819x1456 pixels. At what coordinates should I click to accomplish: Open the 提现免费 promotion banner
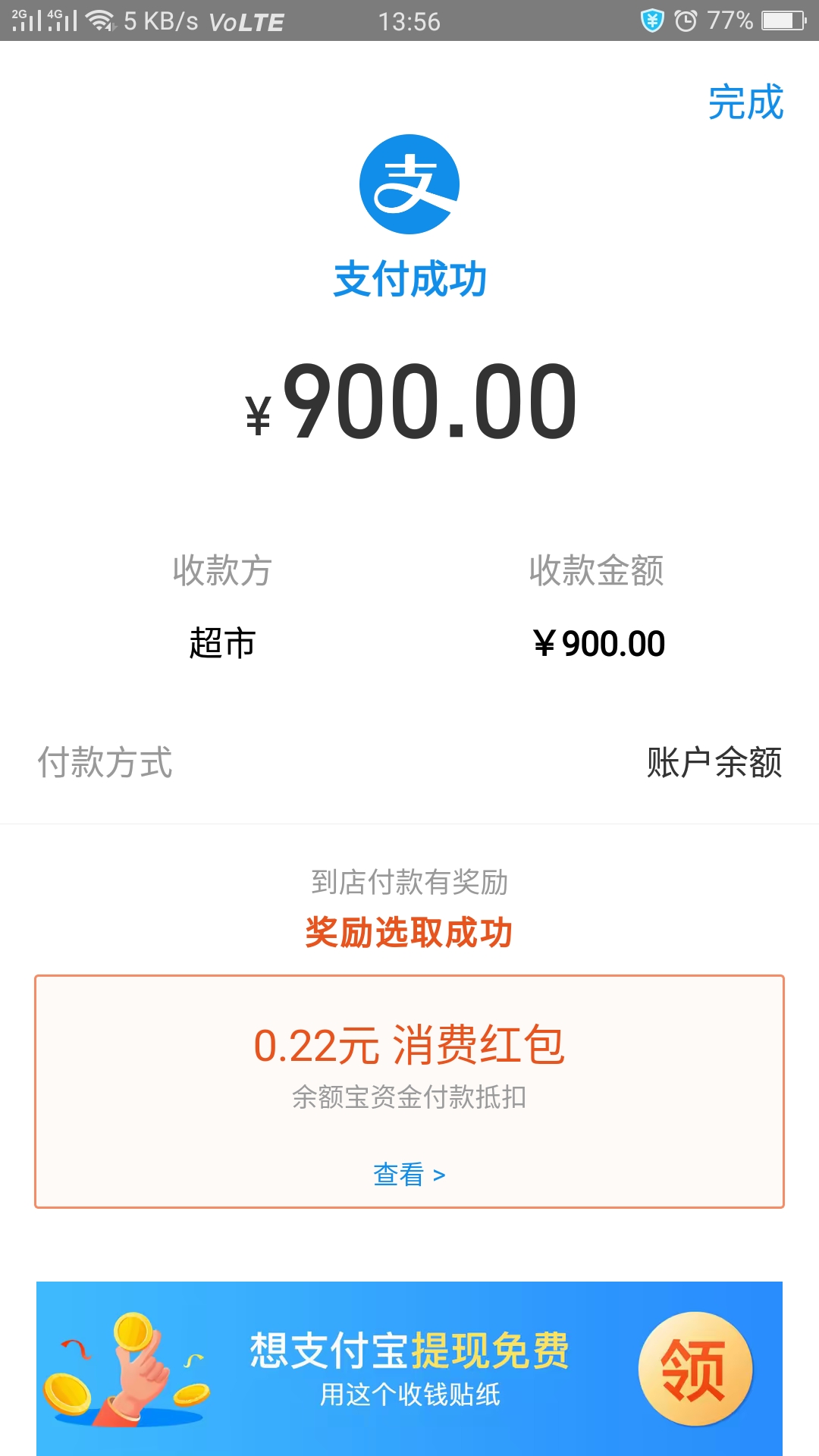[409, 1368]
